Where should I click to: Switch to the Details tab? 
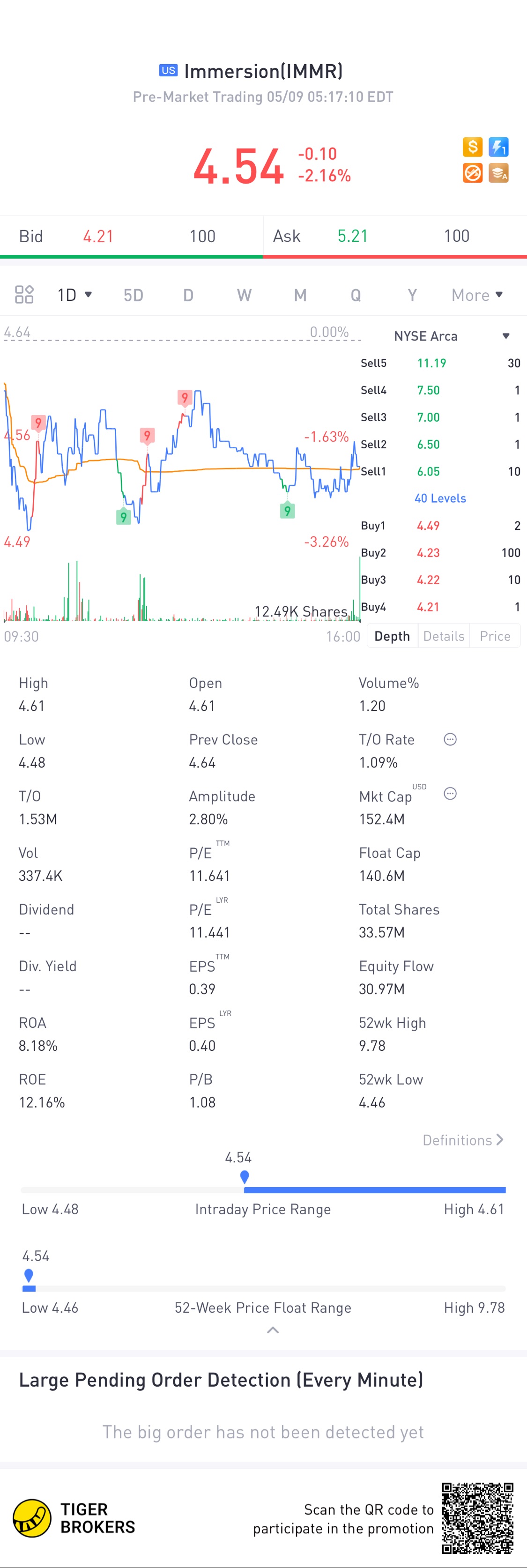[444, 636]
